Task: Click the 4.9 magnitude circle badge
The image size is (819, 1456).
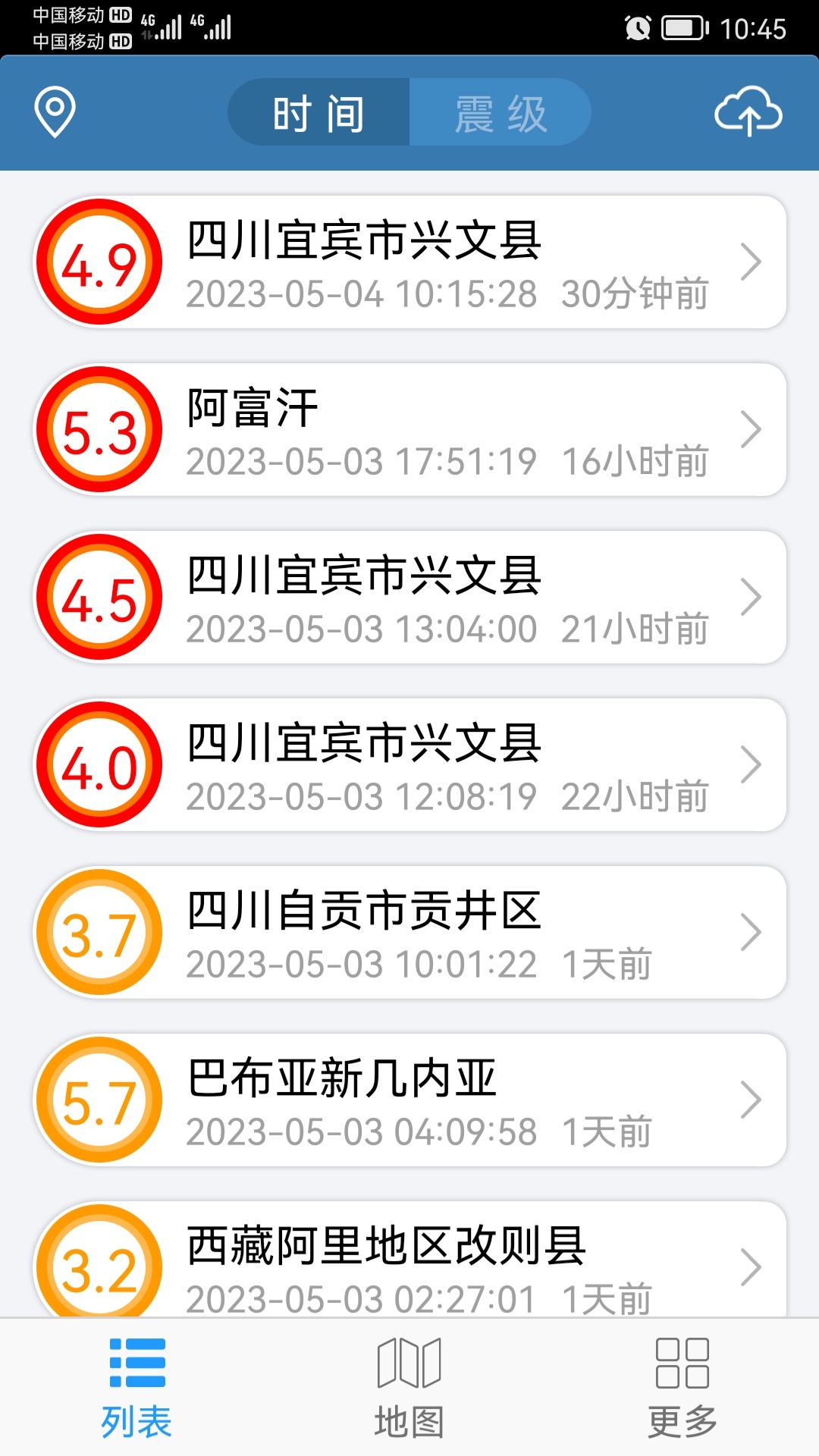Action: [99, 262]
